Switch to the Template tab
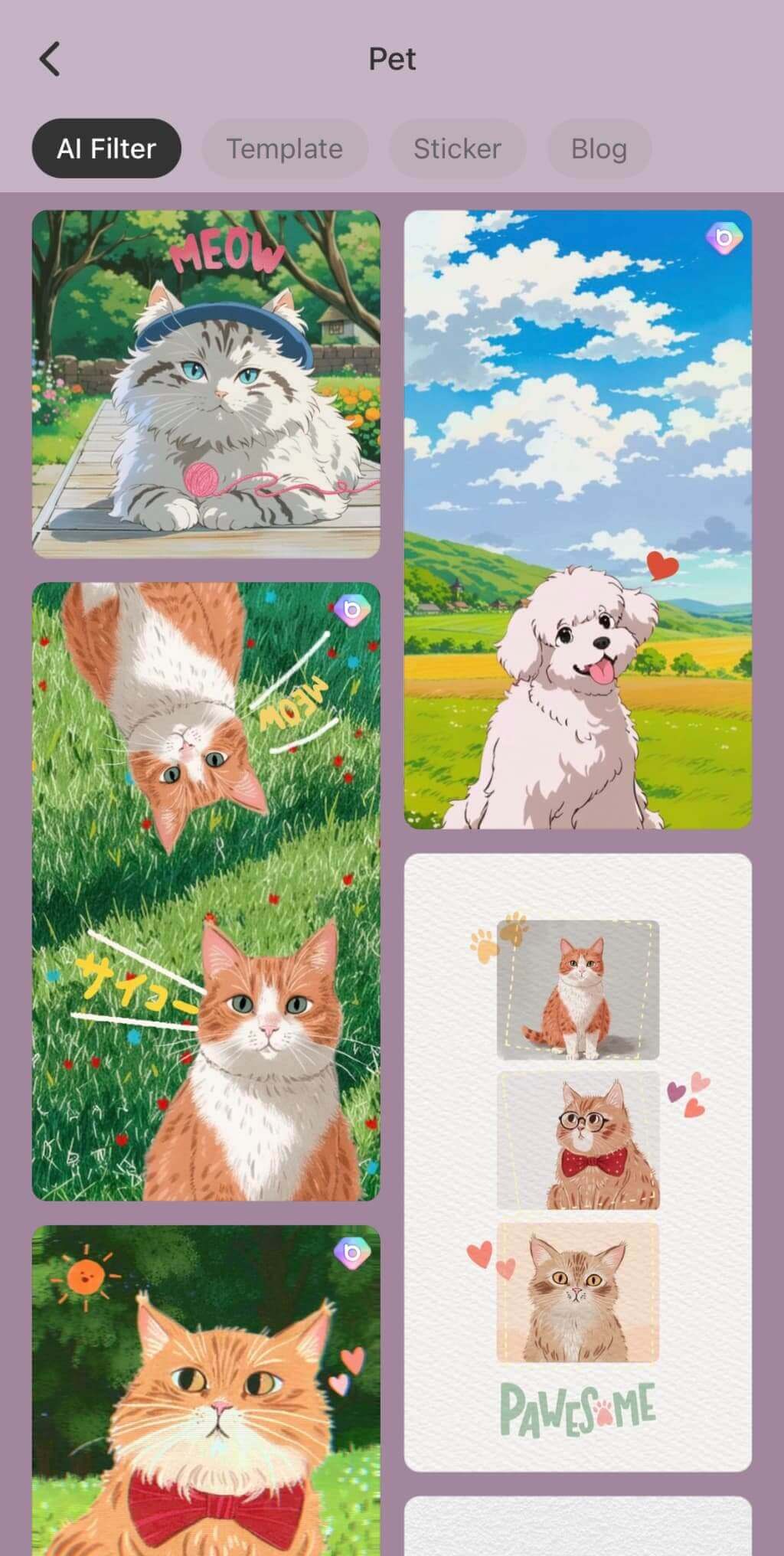This screenshot has height=1556, width=784. tap(285, 149)
